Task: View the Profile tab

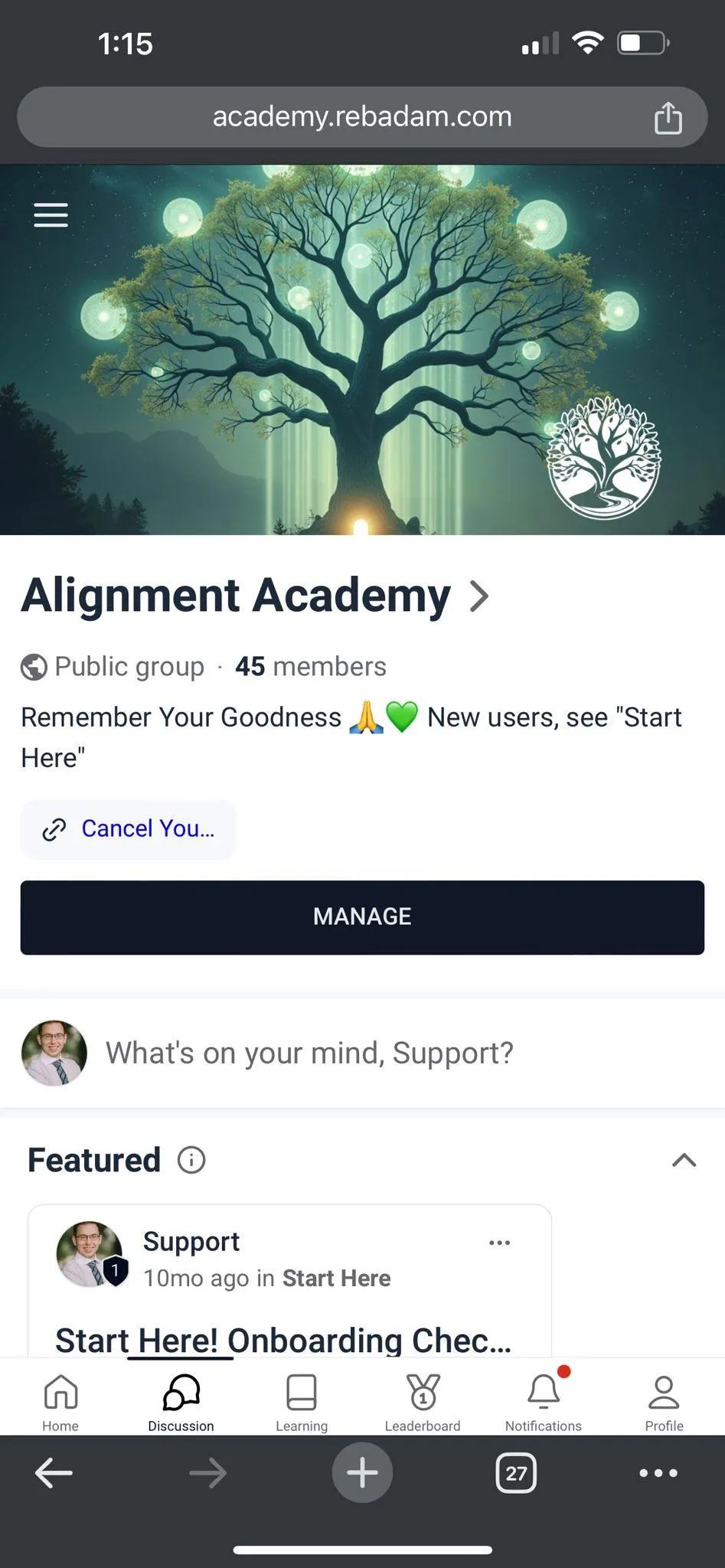Action: click(664, 1403)
